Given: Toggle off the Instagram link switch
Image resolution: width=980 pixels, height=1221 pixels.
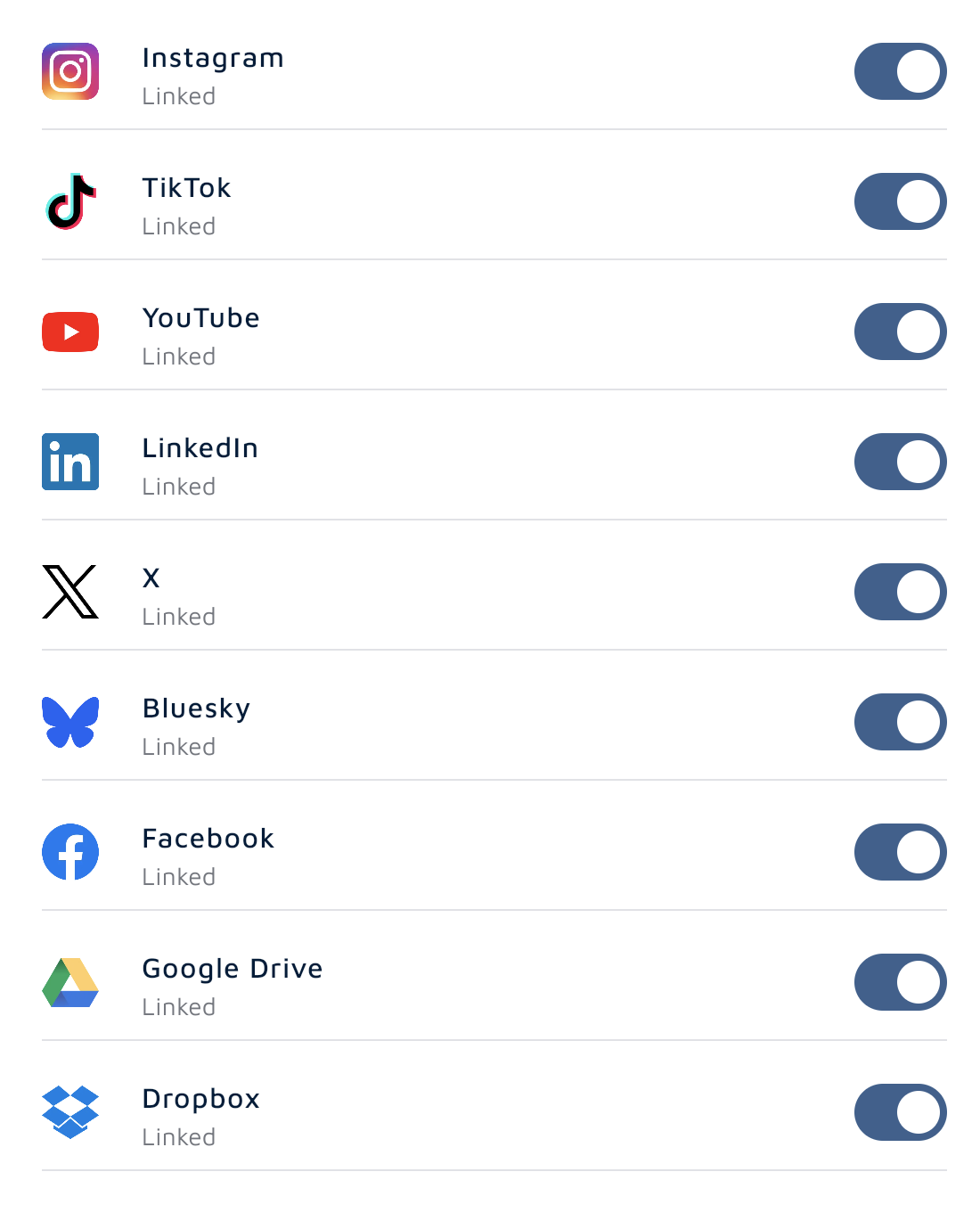Looking at the screenshot, I should point(900,71).
